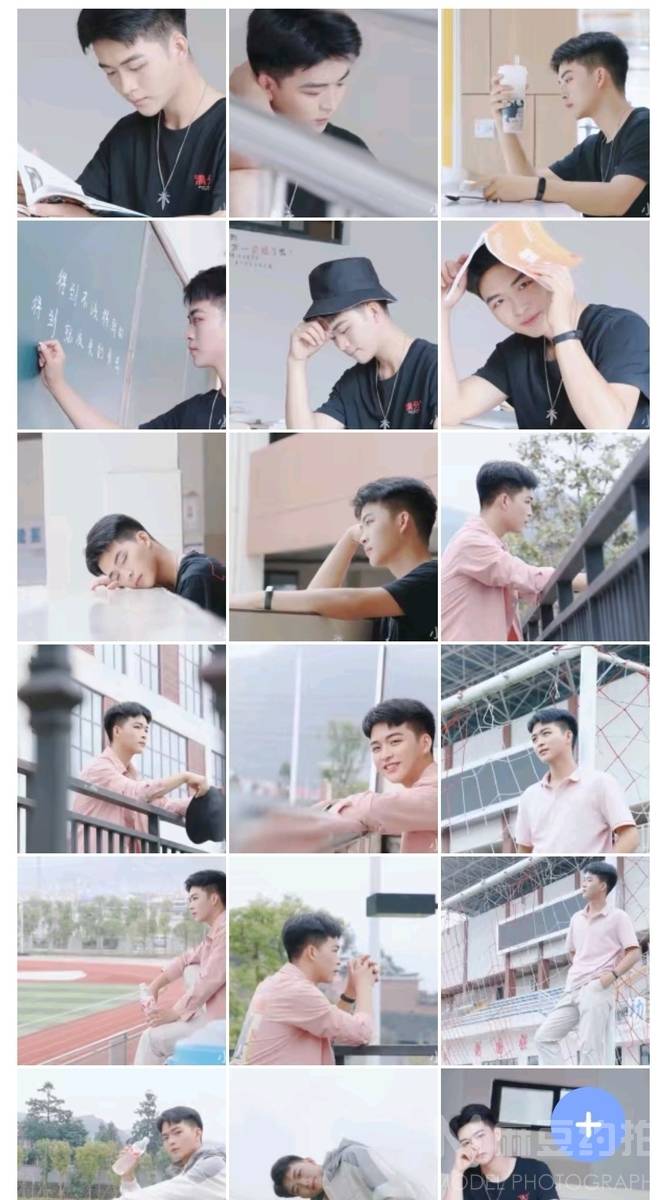
Task: Open the photo of writing on chalkboard
Action: pos(121,325)
